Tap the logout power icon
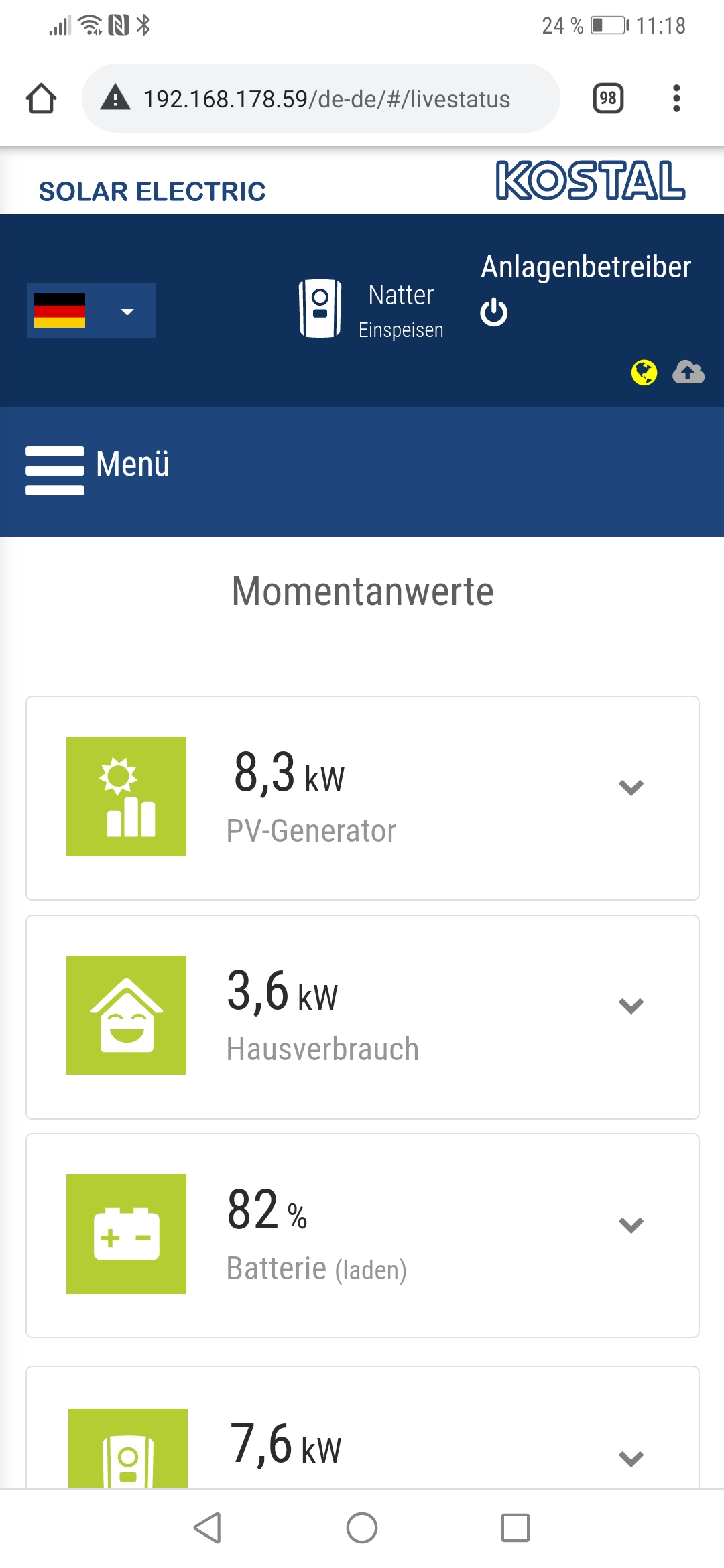This screenshot has height=1568, width=724. click(494, 312)
